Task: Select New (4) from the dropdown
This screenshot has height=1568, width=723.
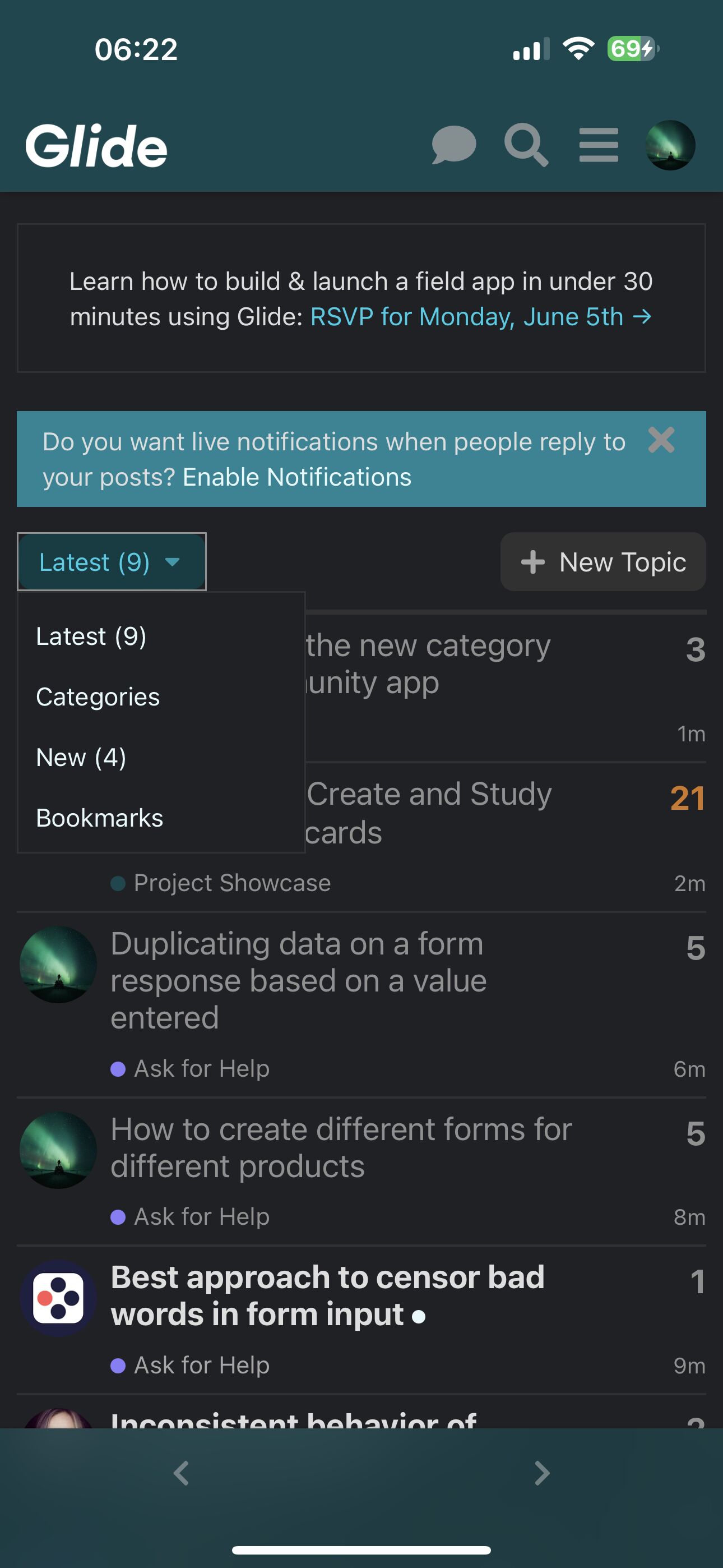Action: 82,758
